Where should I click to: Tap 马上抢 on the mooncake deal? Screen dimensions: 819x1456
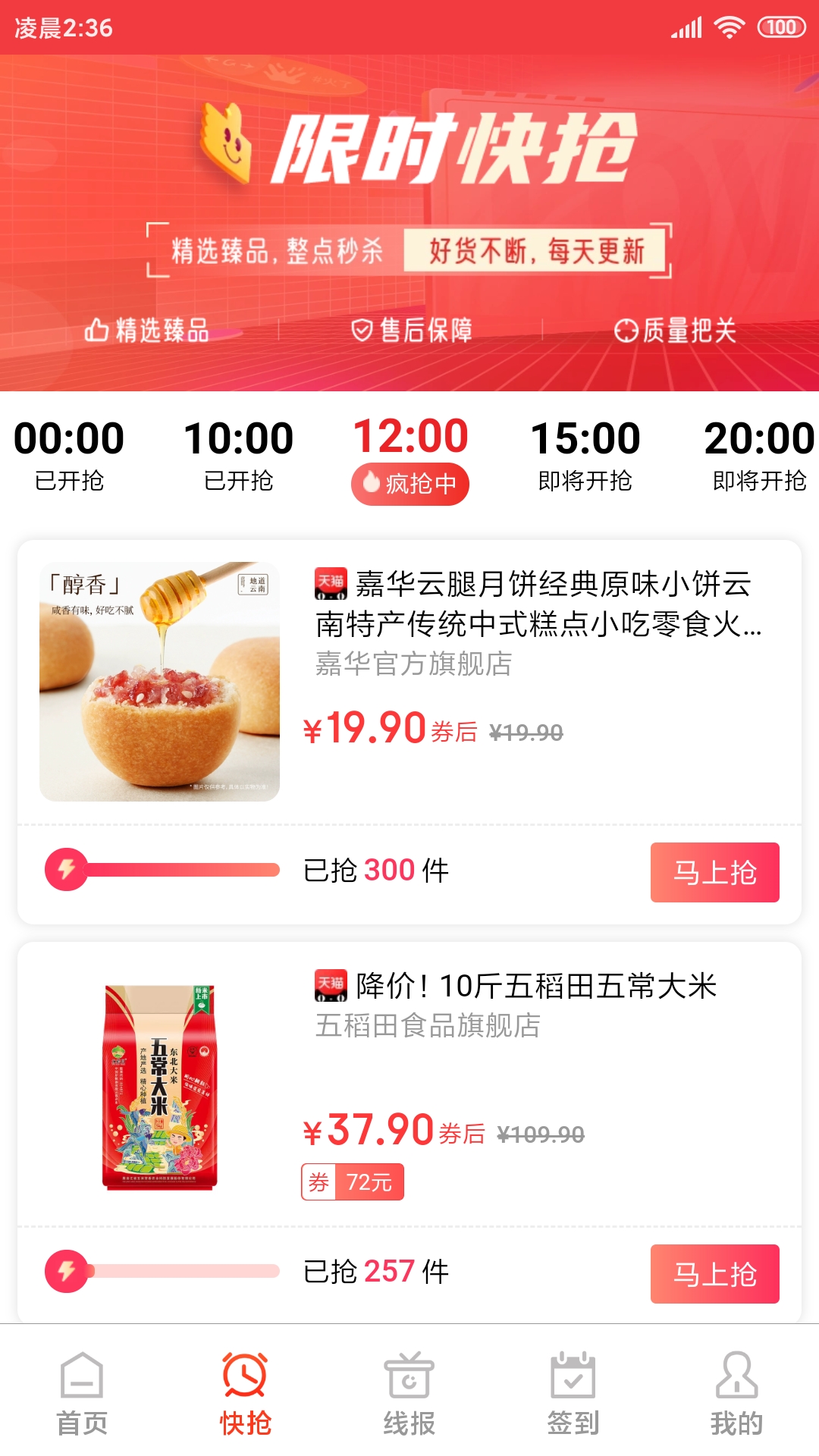714,872
